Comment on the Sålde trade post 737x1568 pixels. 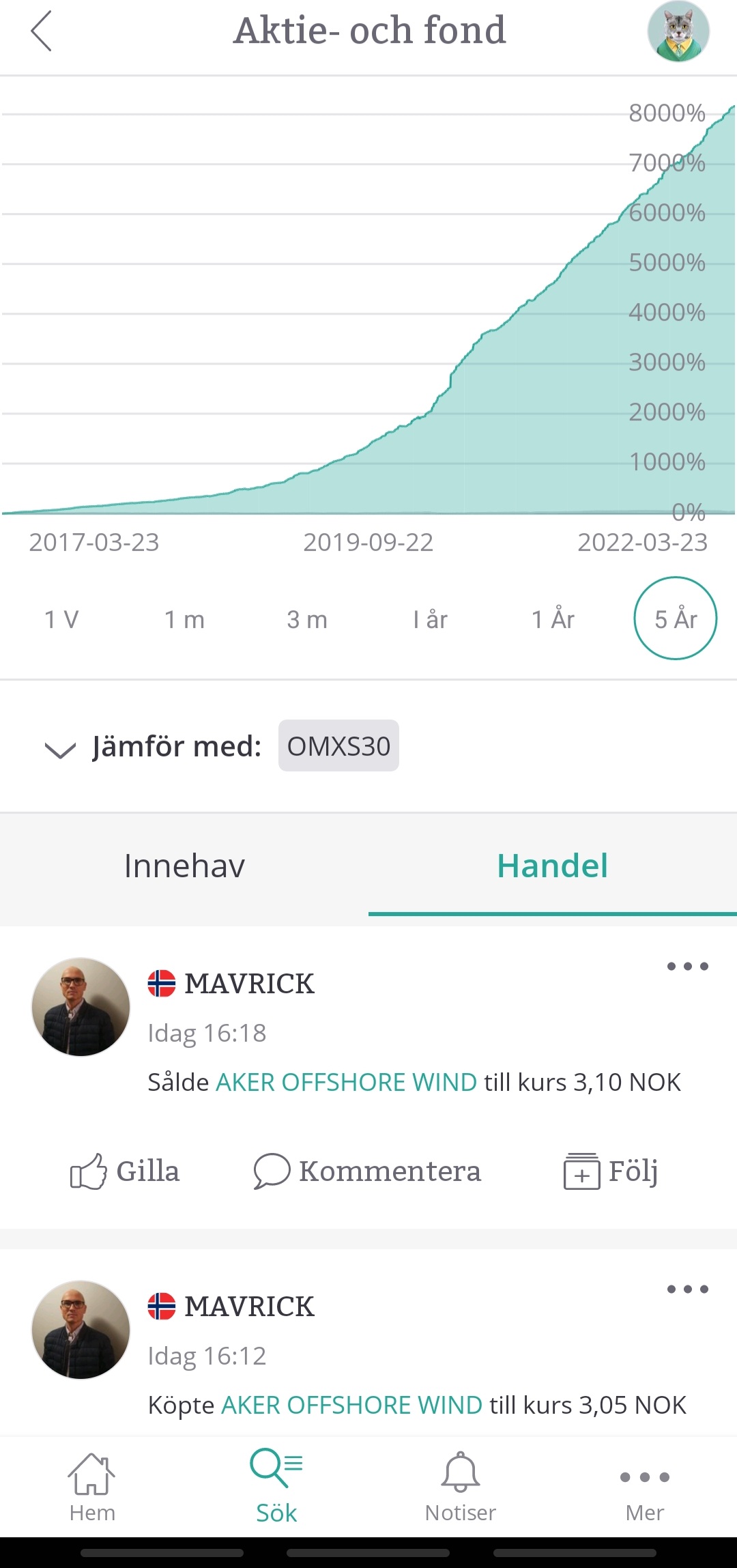click(x=367, y=1171)
